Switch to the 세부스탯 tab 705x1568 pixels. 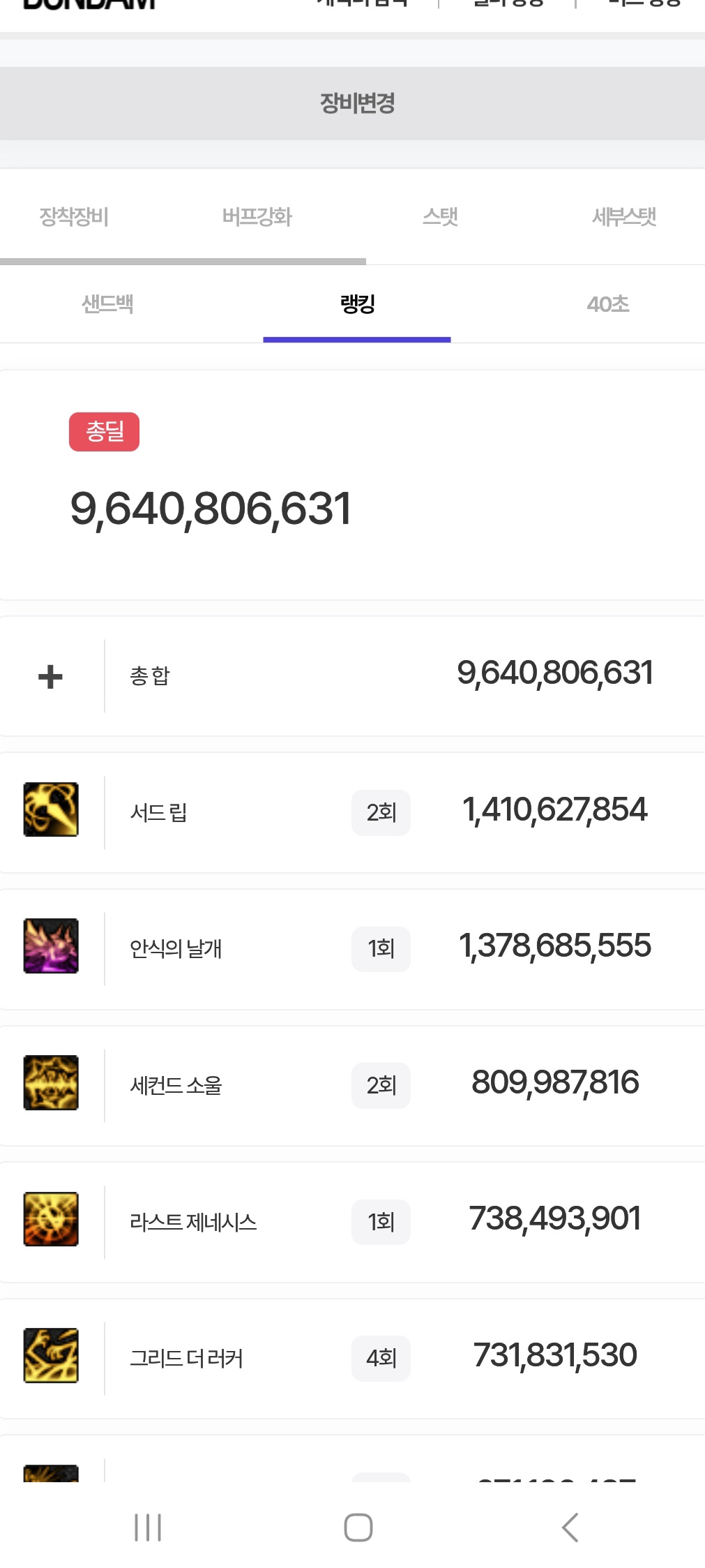[x=623, y=217]
